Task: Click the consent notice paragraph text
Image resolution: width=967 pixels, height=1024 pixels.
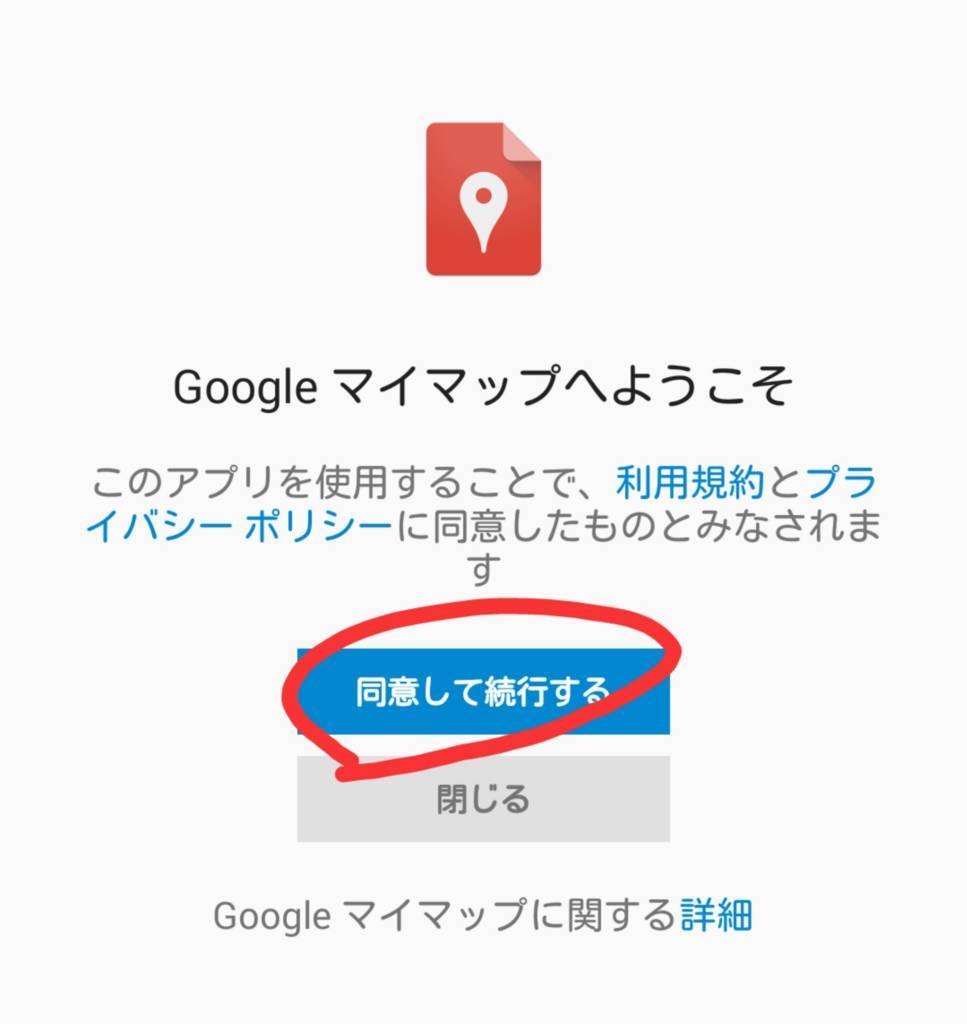Action: tap(483, 521)
